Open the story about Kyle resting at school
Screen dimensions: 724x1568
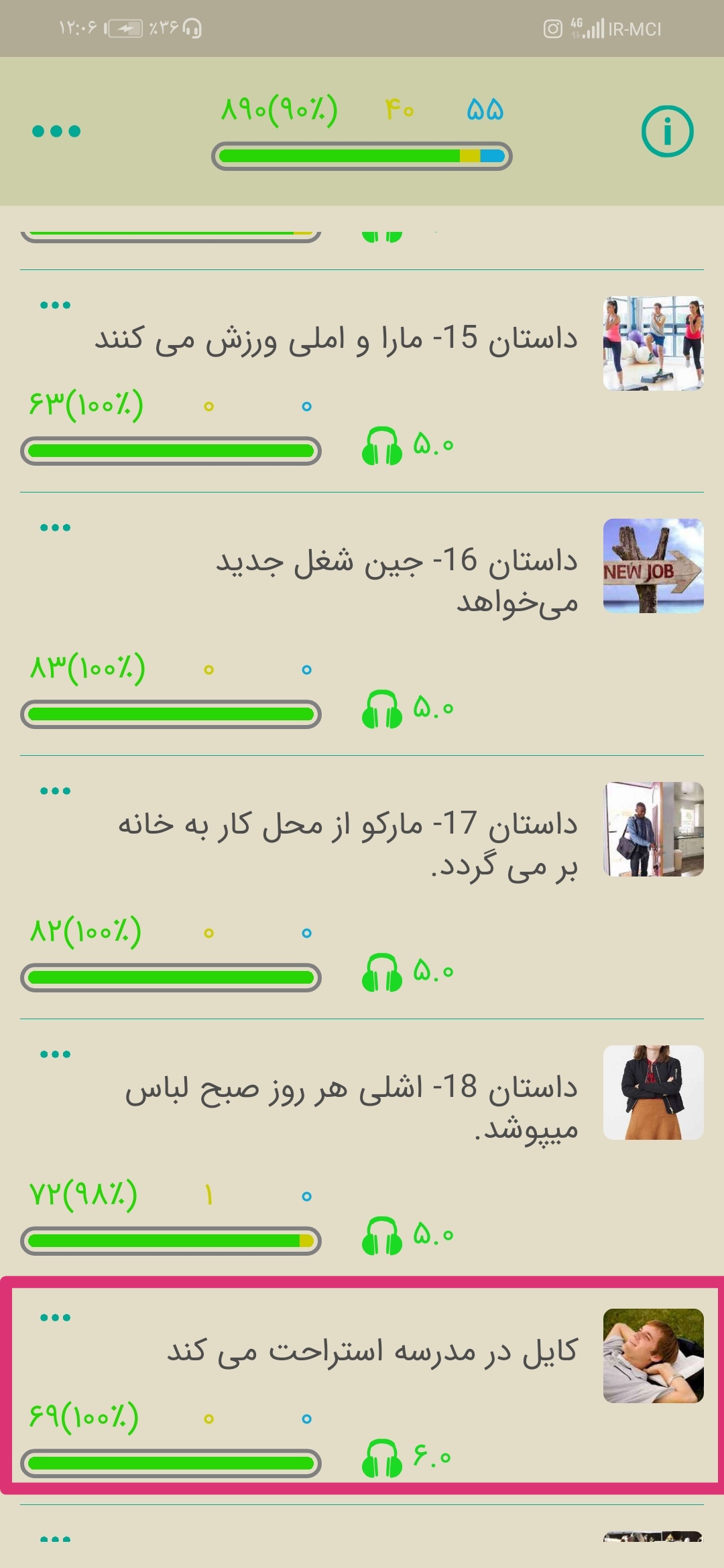click(x=372, y=1351)
